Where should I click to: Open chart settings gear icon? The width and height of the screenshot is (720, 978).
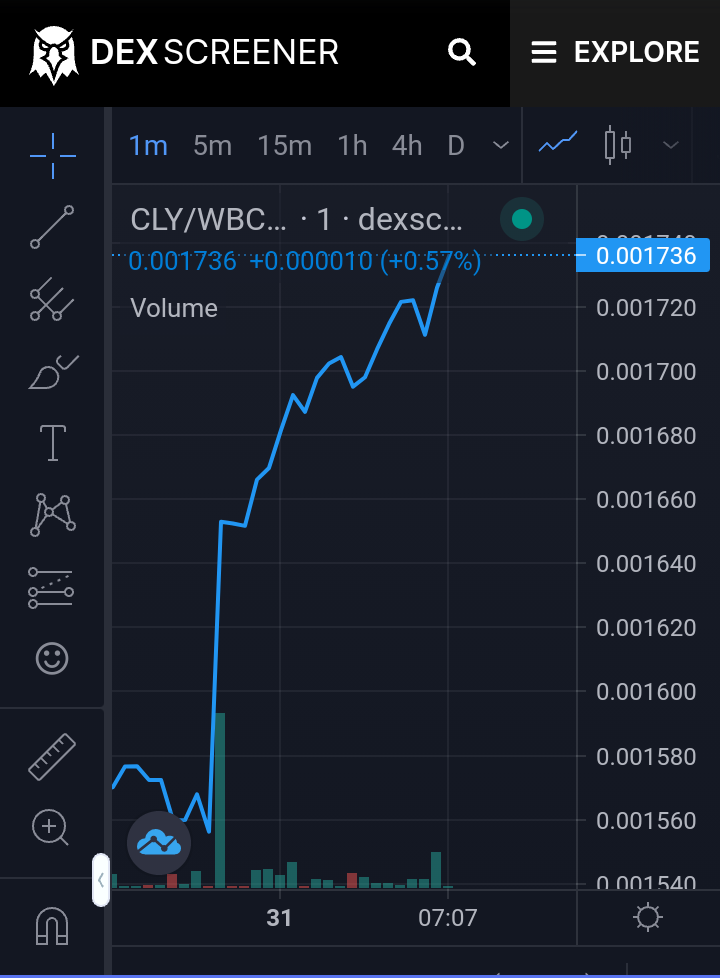(648, 917)
